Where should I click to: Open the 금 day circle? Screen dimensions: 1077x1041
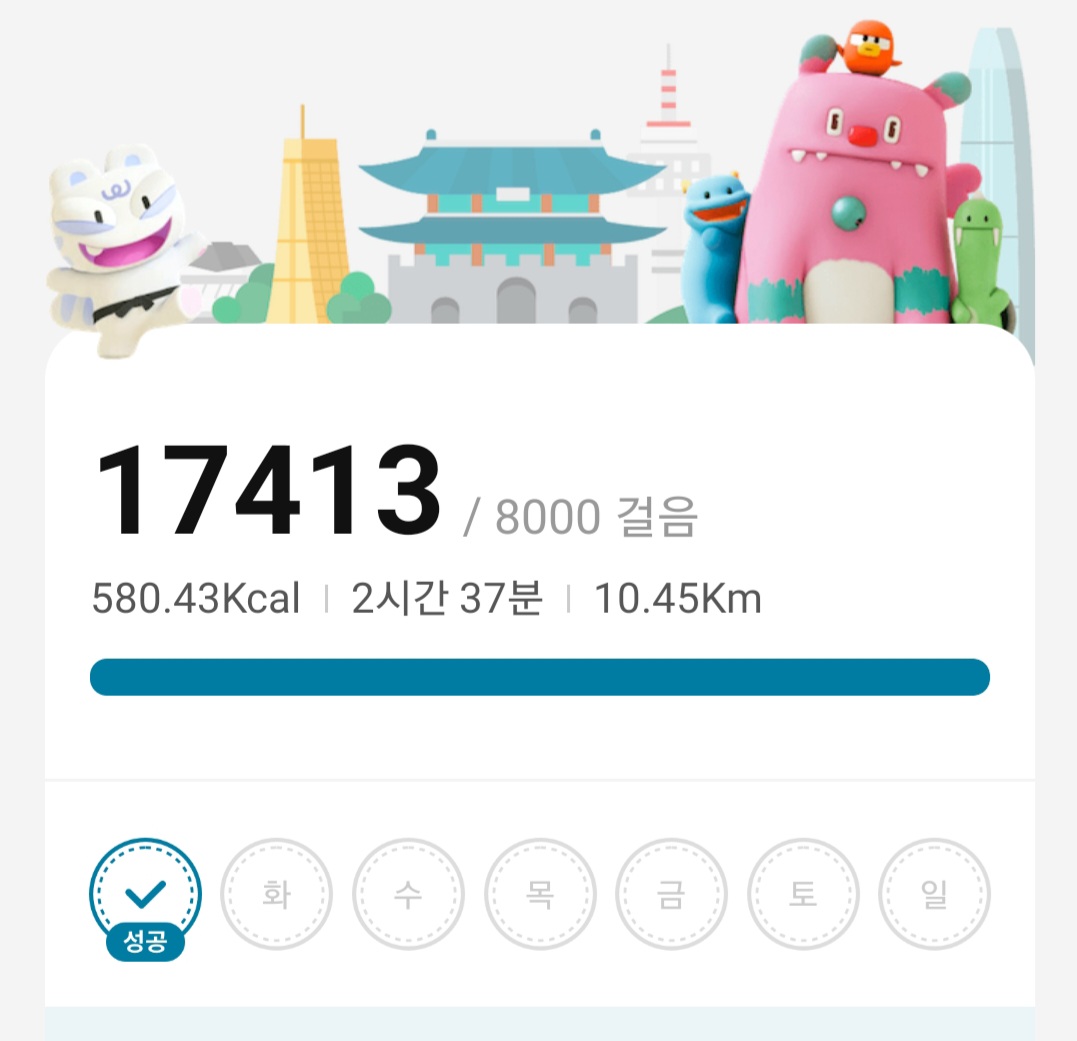click(671, 894)
